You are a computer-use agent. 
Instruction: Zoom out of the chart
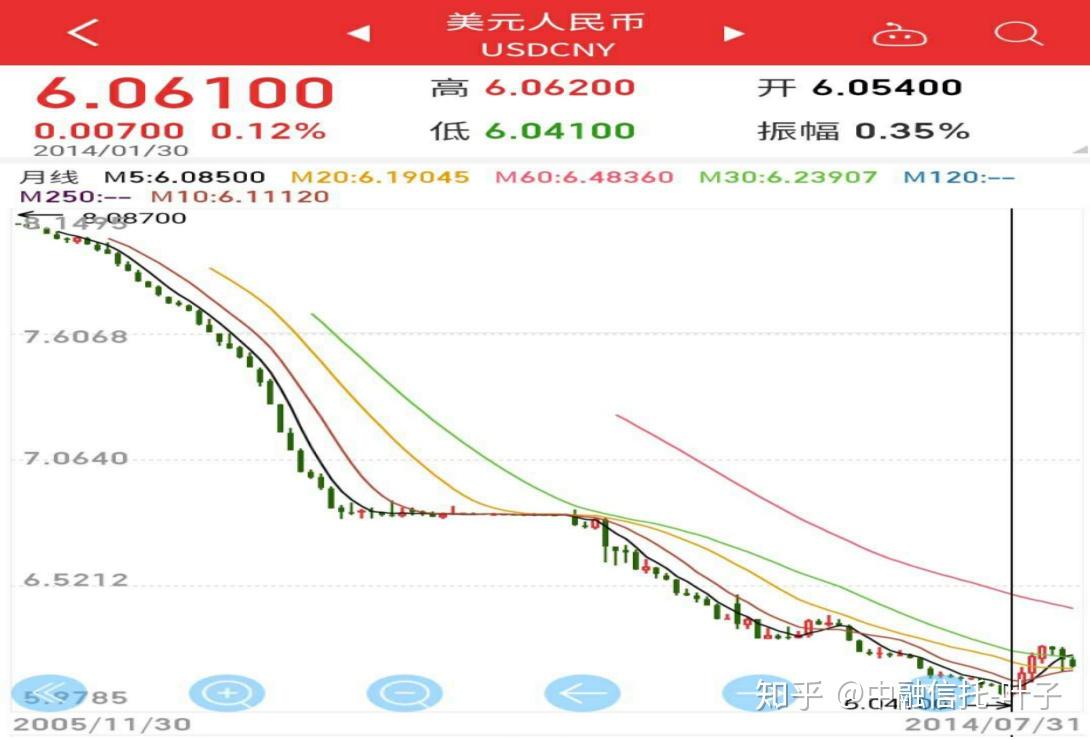(404, 692)
